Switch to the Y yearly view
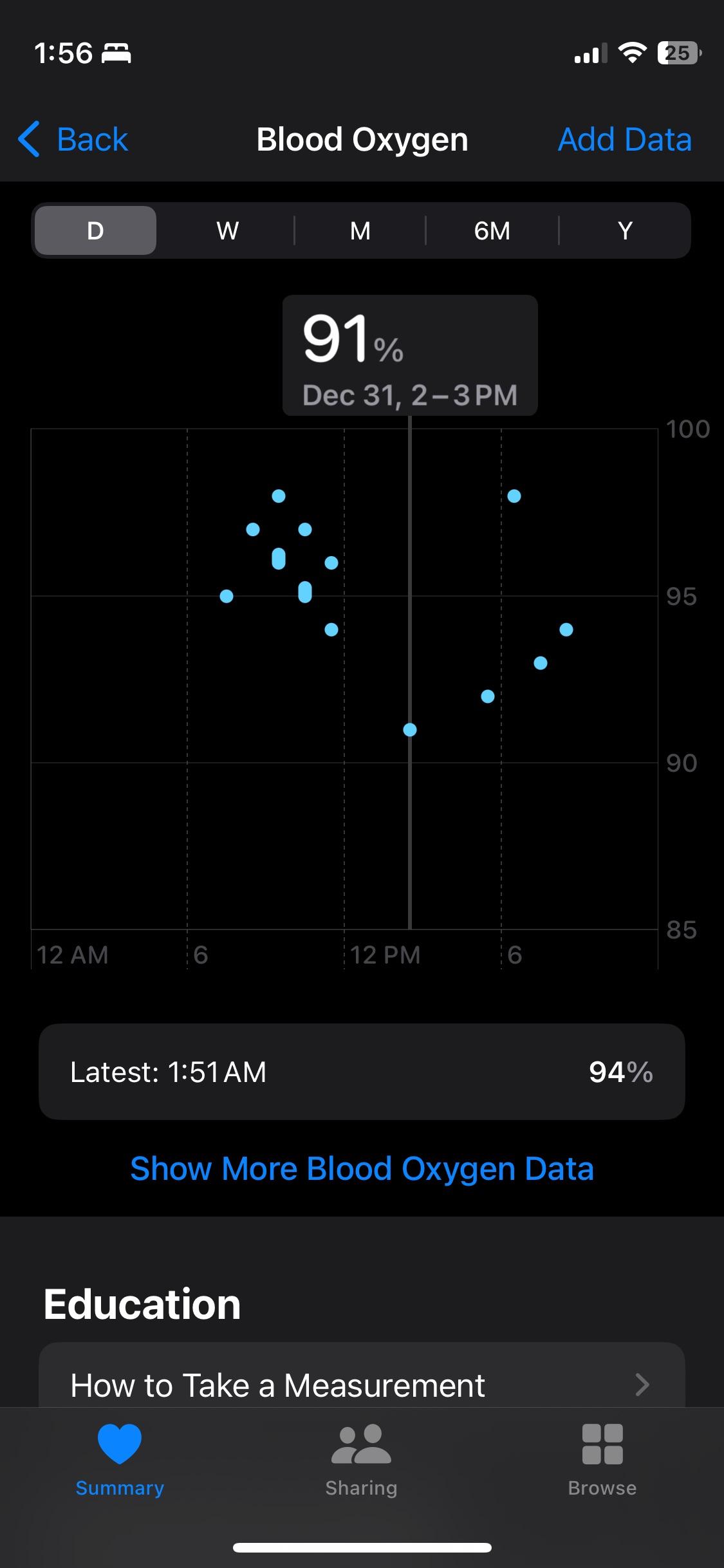 [625, 230]
